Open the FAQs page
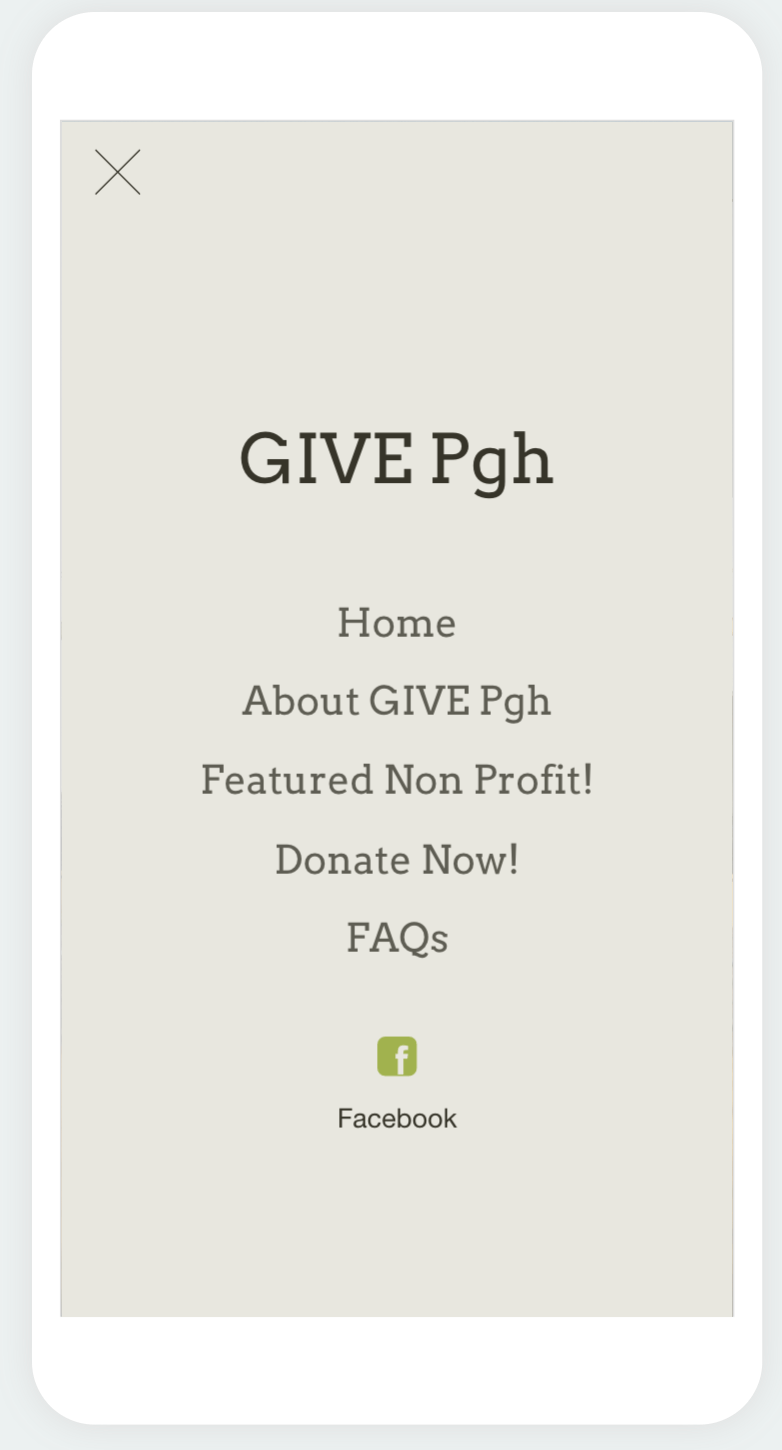Screen dimensions: 782x1450 tap(397, 938)
